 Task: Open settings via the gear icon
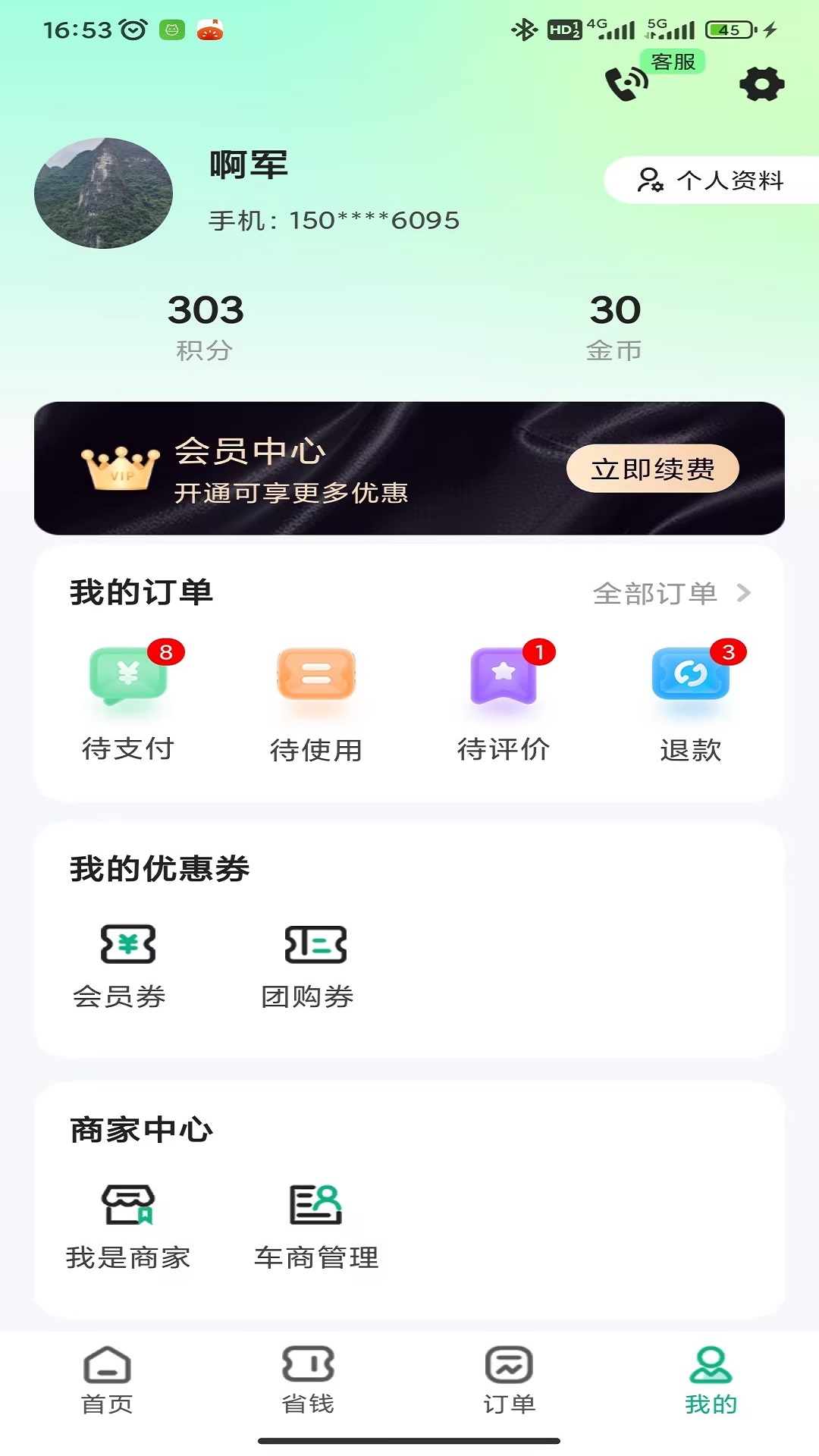(761, 83)
